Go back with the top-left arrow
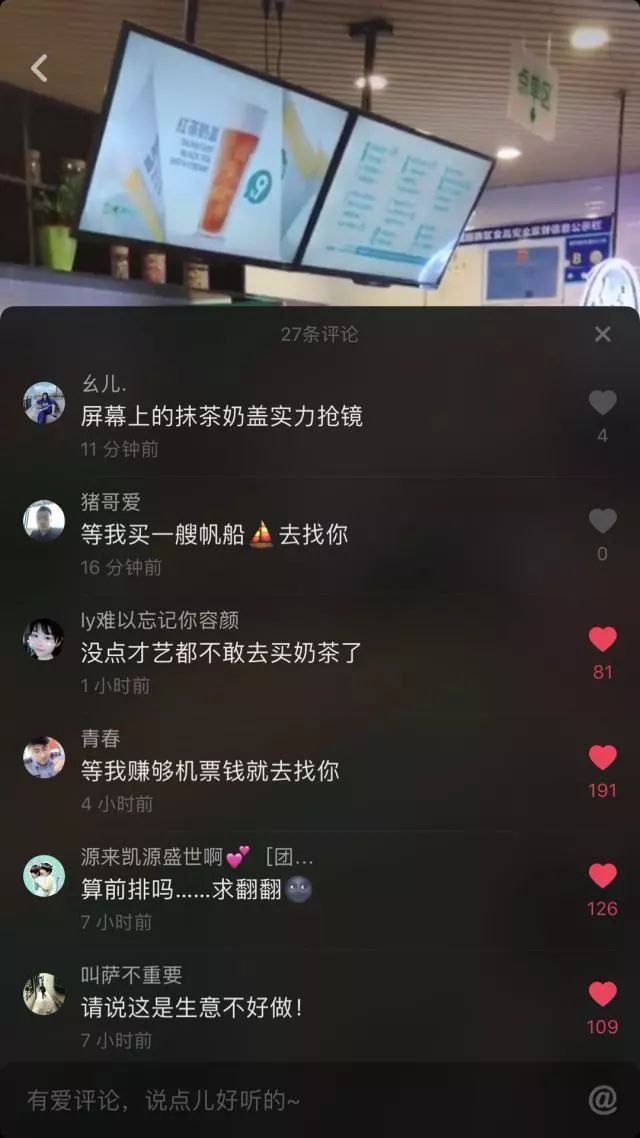The width and height of the screenshot is (640, 1138). point(39,68)
